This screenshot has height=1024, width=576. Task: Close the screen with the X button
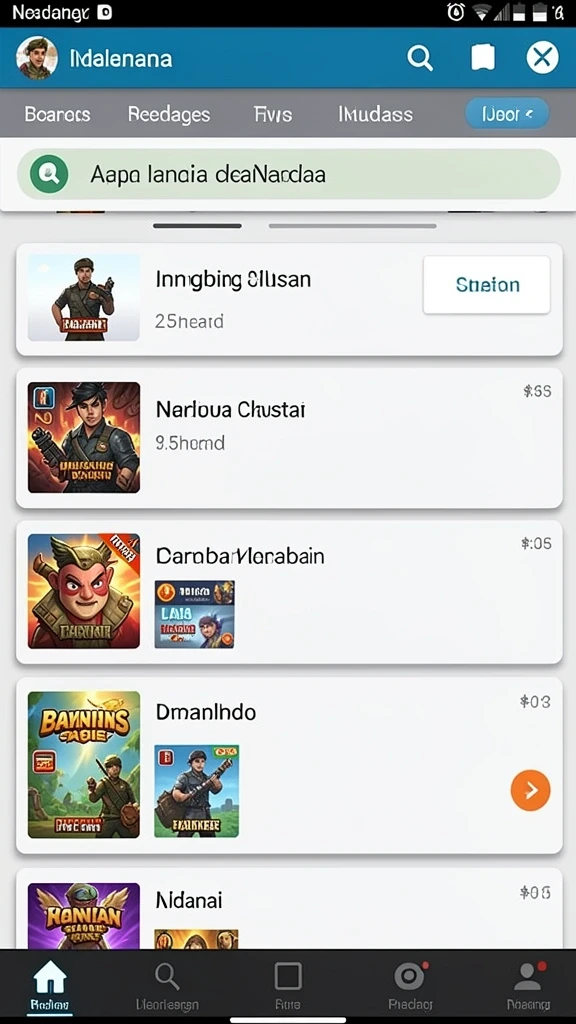[x=542, y=58]
